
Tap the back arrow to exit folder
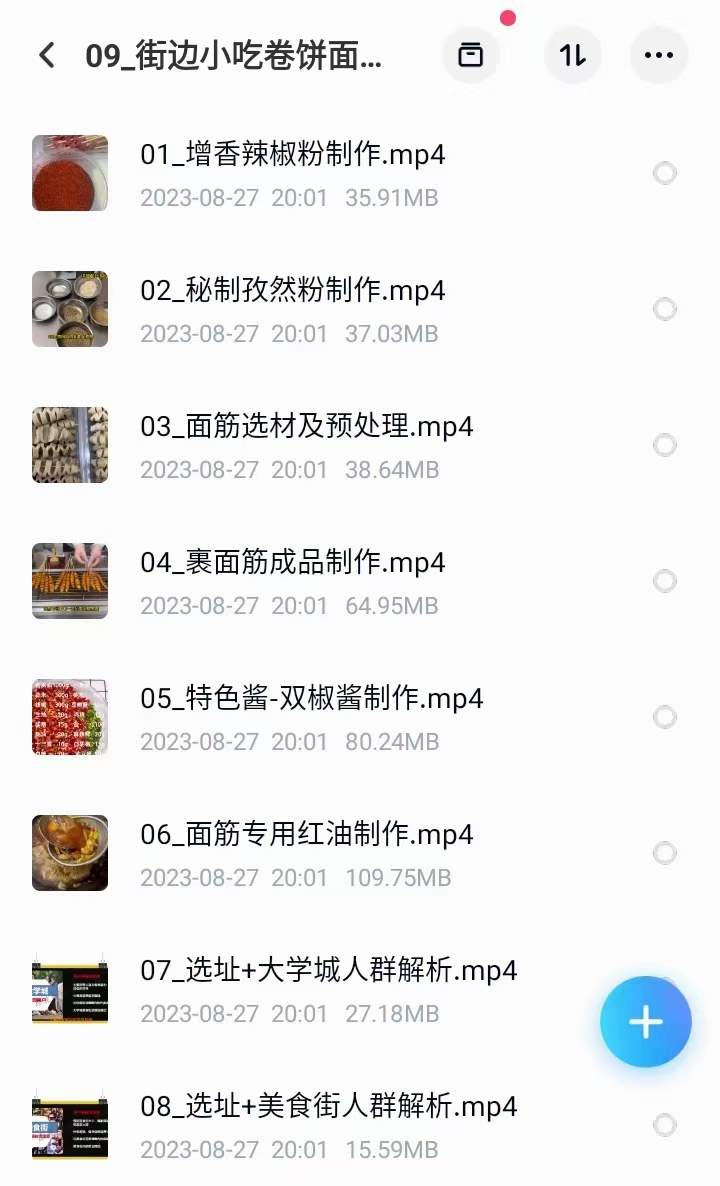46,57
